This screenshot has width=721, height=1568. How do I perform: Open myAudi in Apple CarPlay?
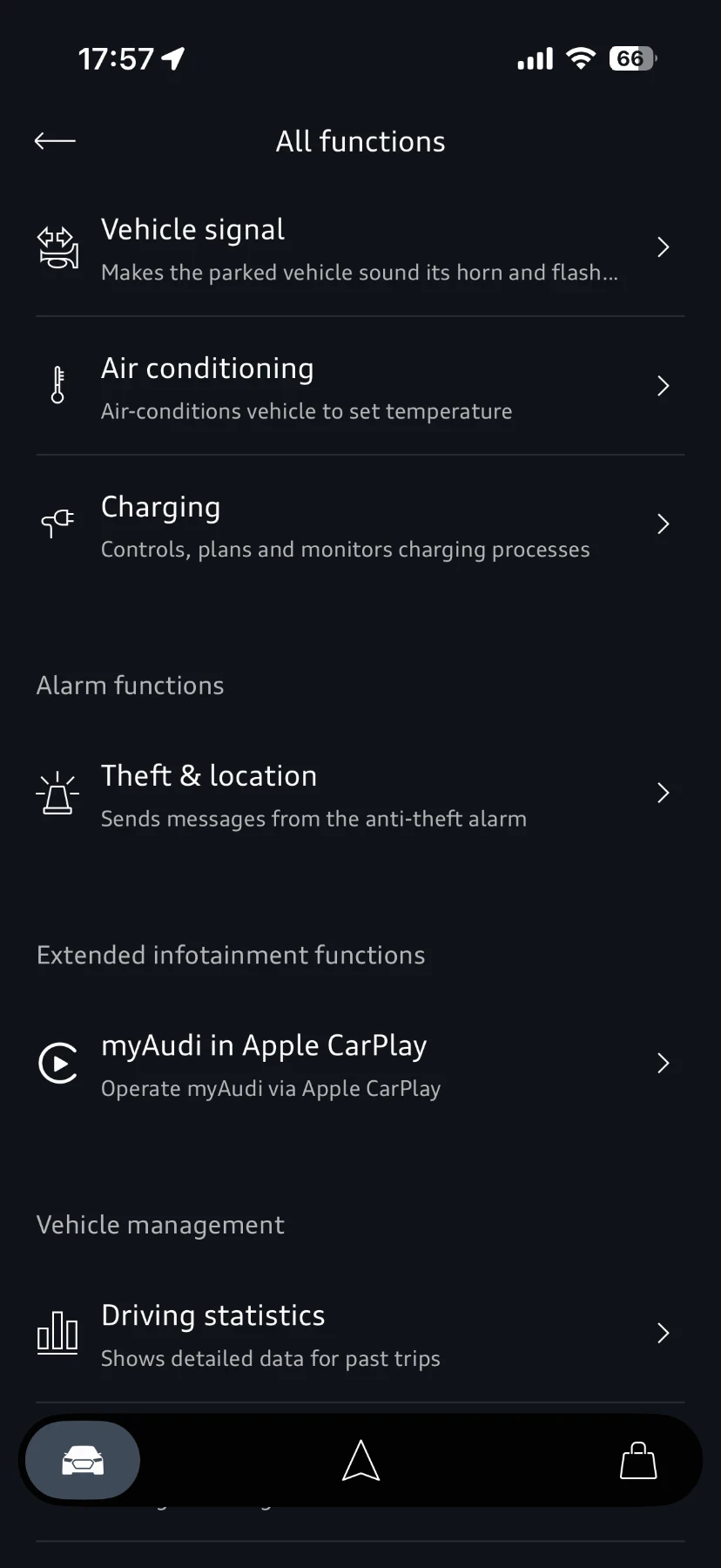coord(360,1064)
